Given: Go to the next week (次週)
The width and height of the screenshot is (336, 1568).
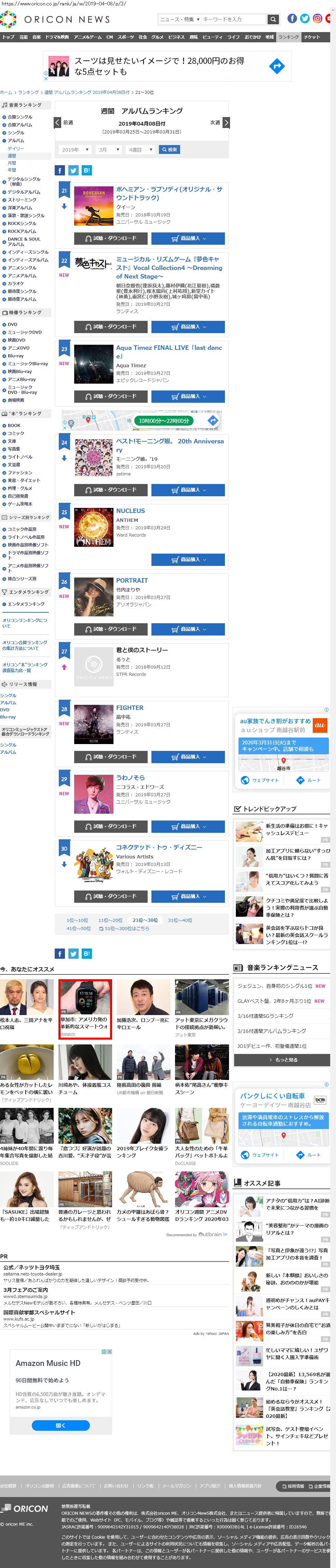Looking at the screenshot, I should pyautogui.click(x=219, y=123).
